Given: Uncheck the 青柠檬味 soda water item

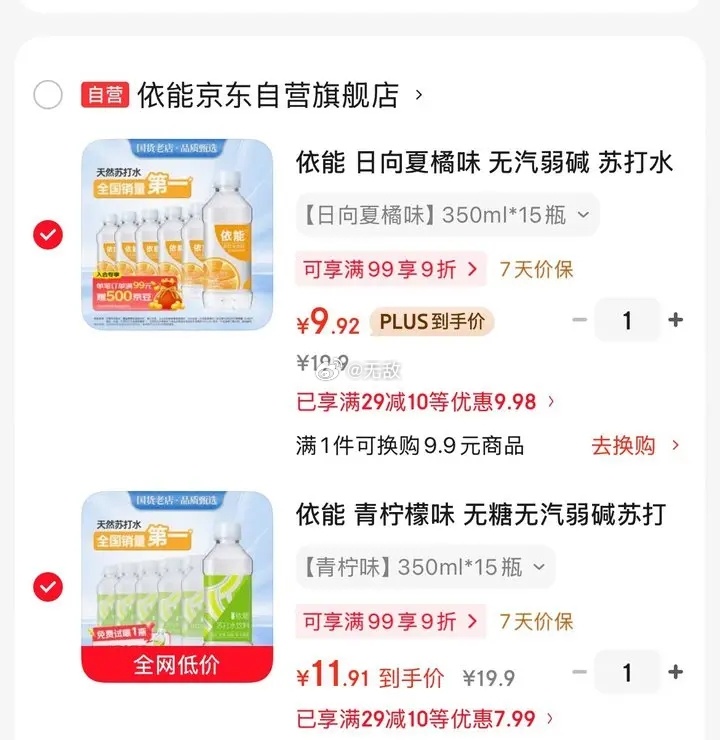Looking at the screenshot, I should pyautogui.click(x=48, y=587).
